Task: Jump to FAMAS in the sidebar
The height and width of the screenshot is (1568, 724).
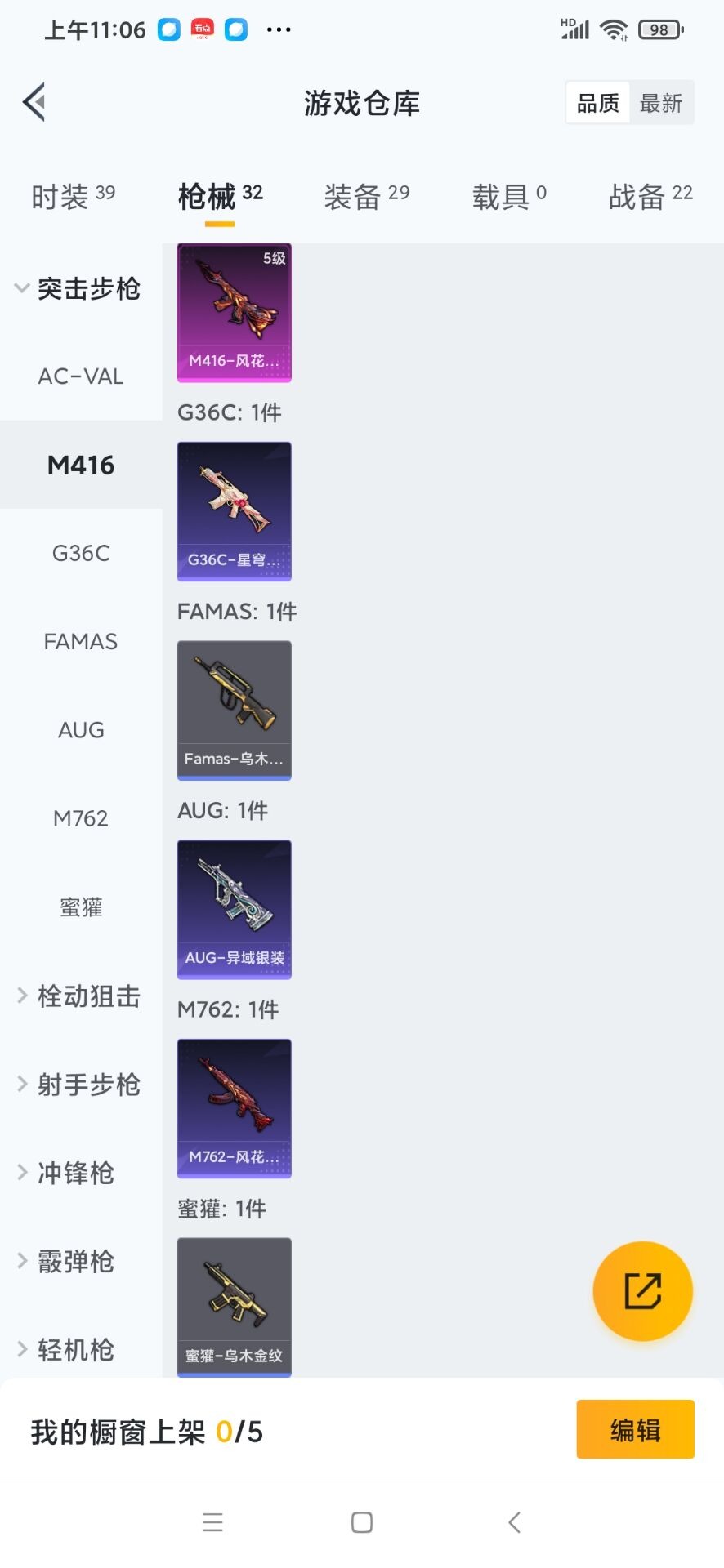Action: (x=81, y=642)
